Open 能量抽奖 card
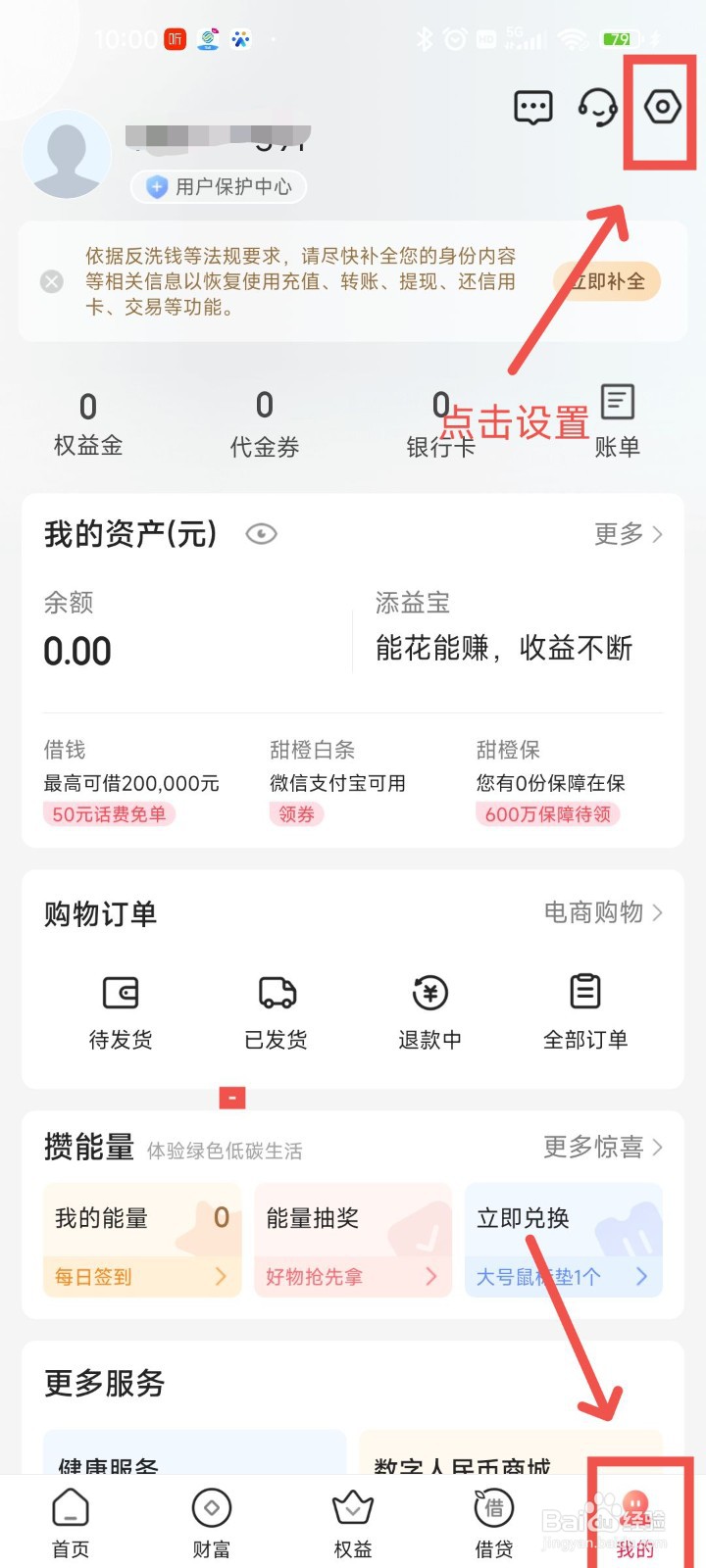The height and width of the screenshot is (1568, 706). (x=353, y=1241)
